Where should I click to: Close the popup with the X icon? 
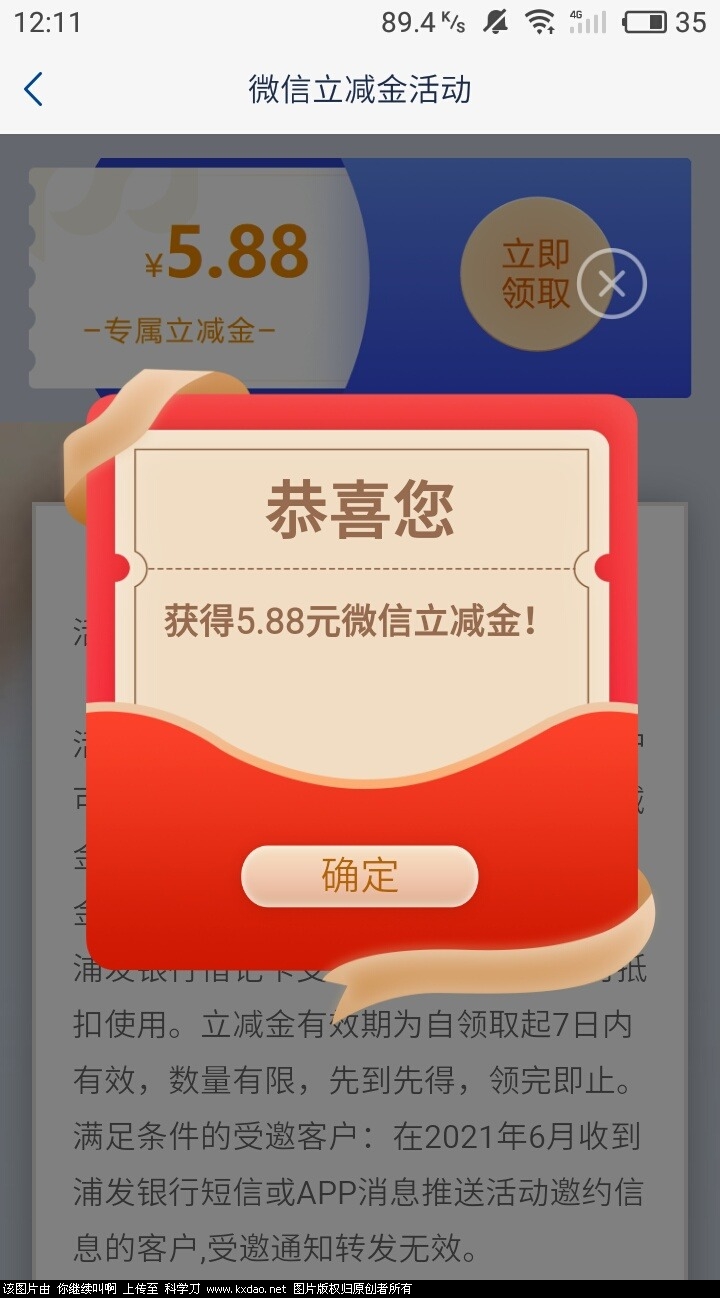click(612, 284)
